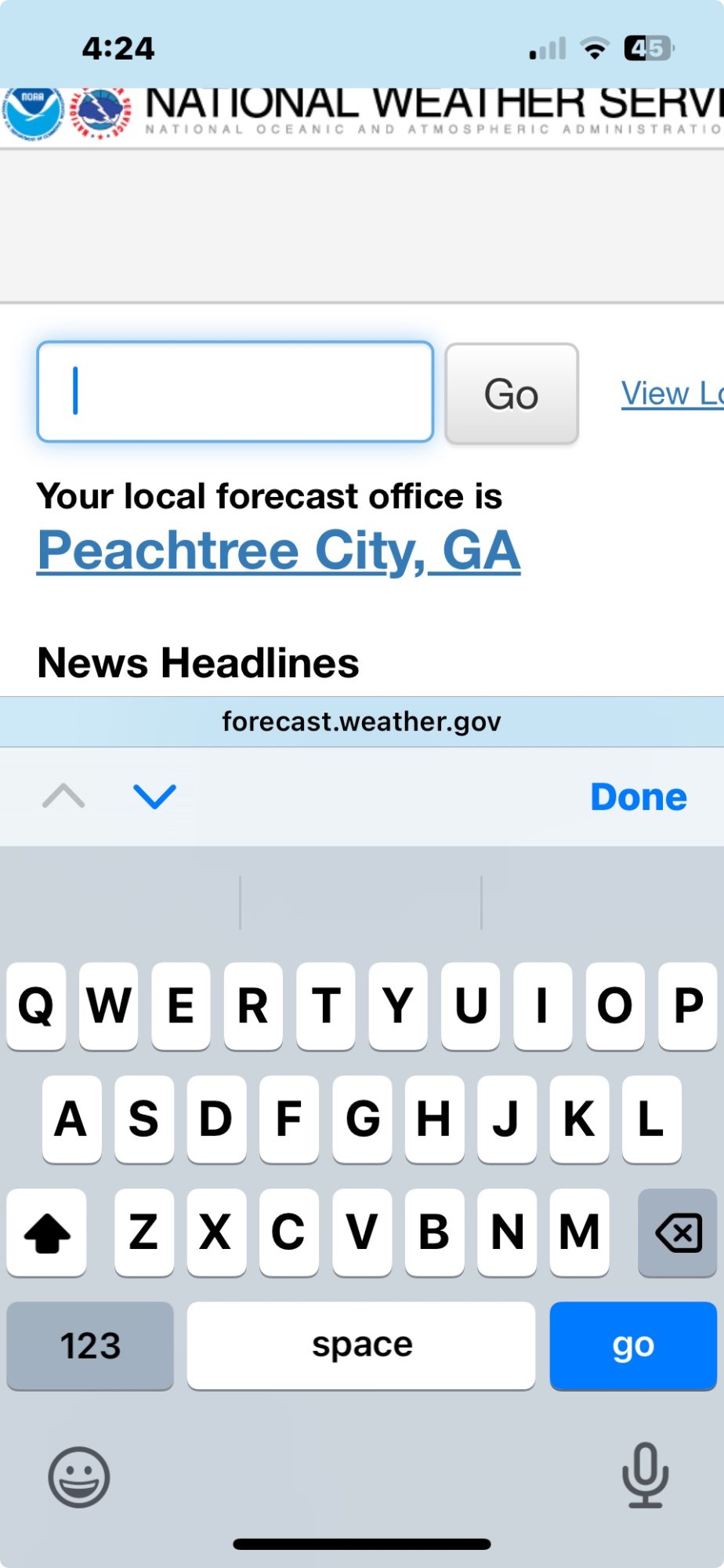Open the Peachtree City, GA forecast office link
724x1568 pixels.
[279, 550]
